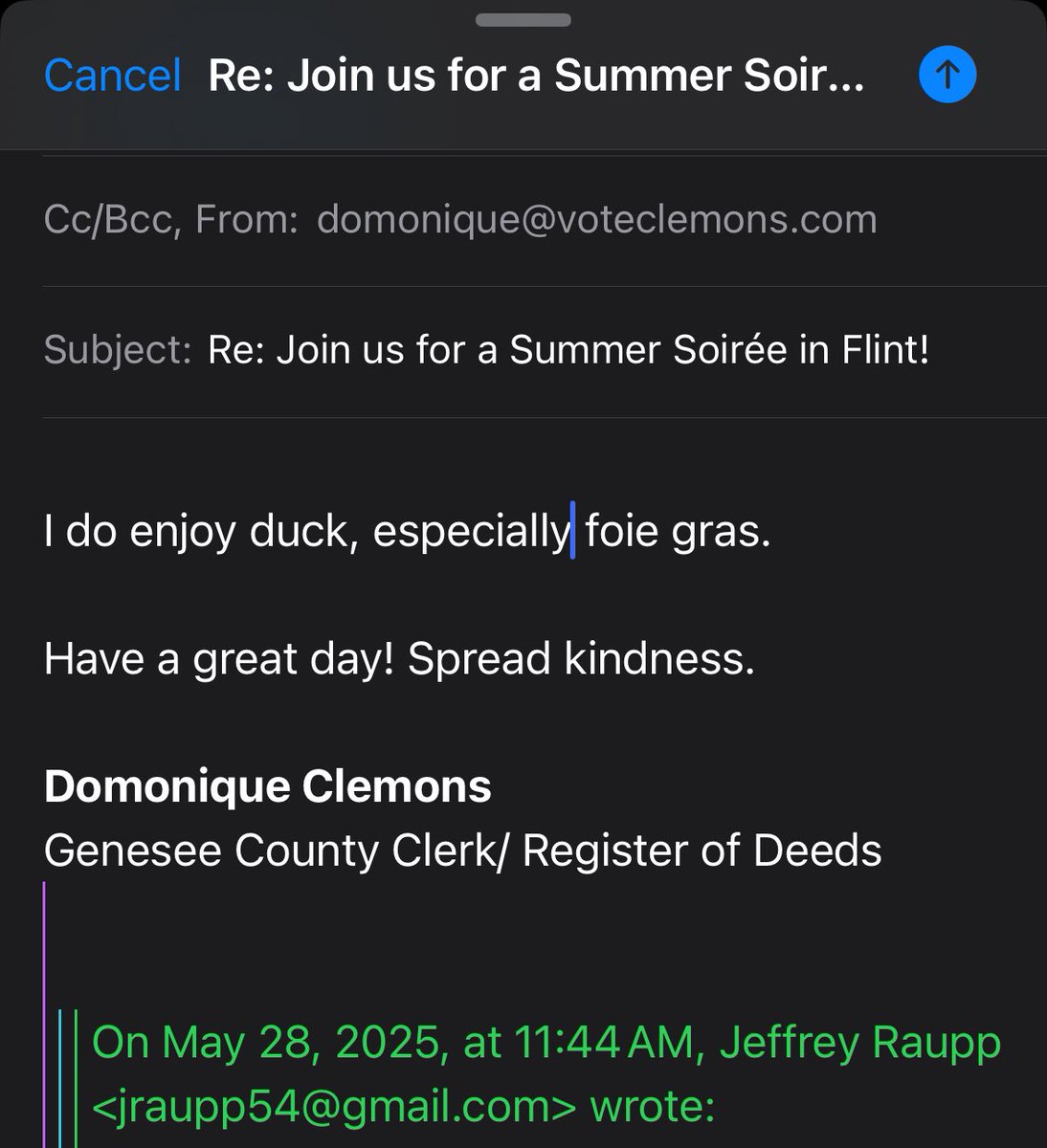Image resolution: width=1047 pixels, height=1148 pixels.
Task: Send the reply with the blue arrow
Action: [947, 77]
